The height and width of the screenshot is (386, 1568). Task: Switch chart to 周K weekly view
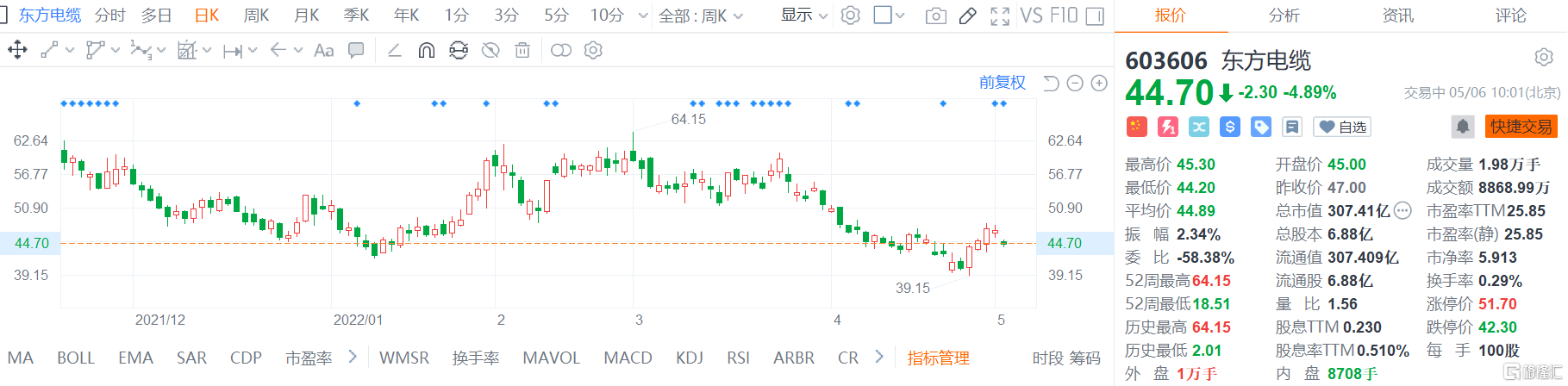point(256,16)
